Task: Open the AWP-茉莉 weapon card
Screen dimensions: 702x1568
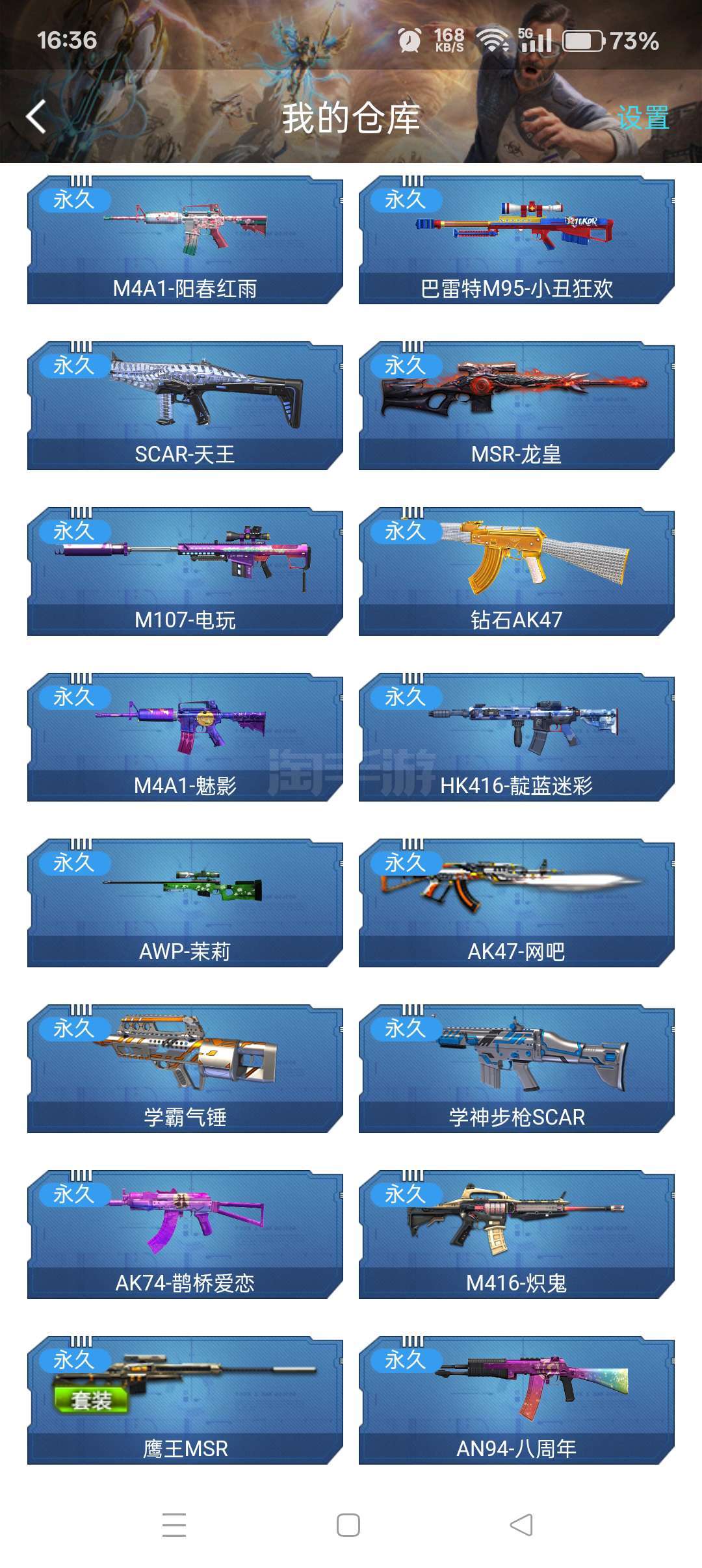Action: [x=185, y=903]
